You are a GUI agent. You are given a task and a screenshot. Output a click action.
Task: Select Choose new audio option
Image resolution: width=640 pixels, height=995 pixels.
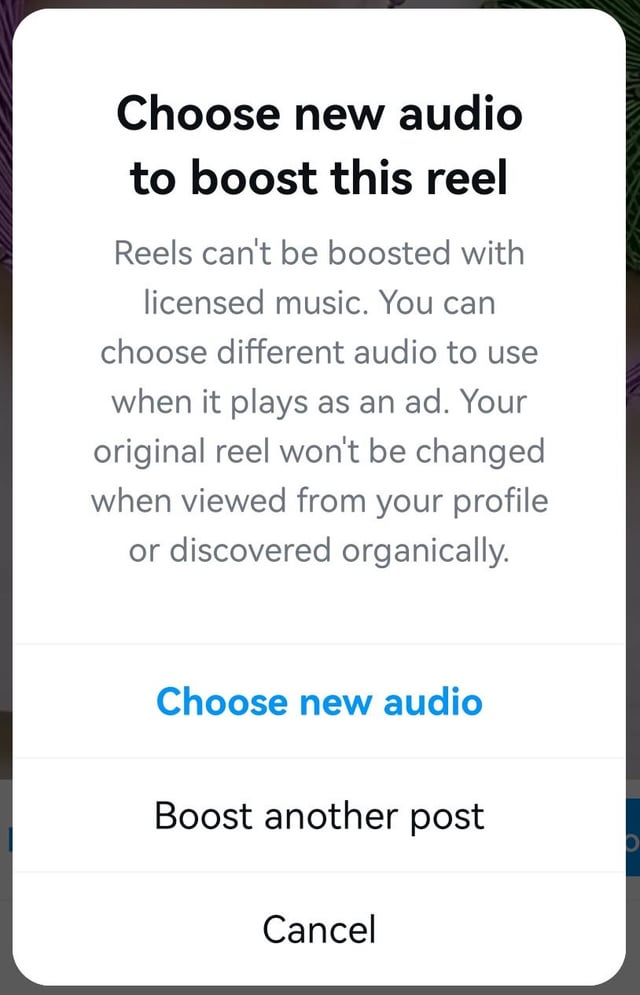(x=319, y=702)
